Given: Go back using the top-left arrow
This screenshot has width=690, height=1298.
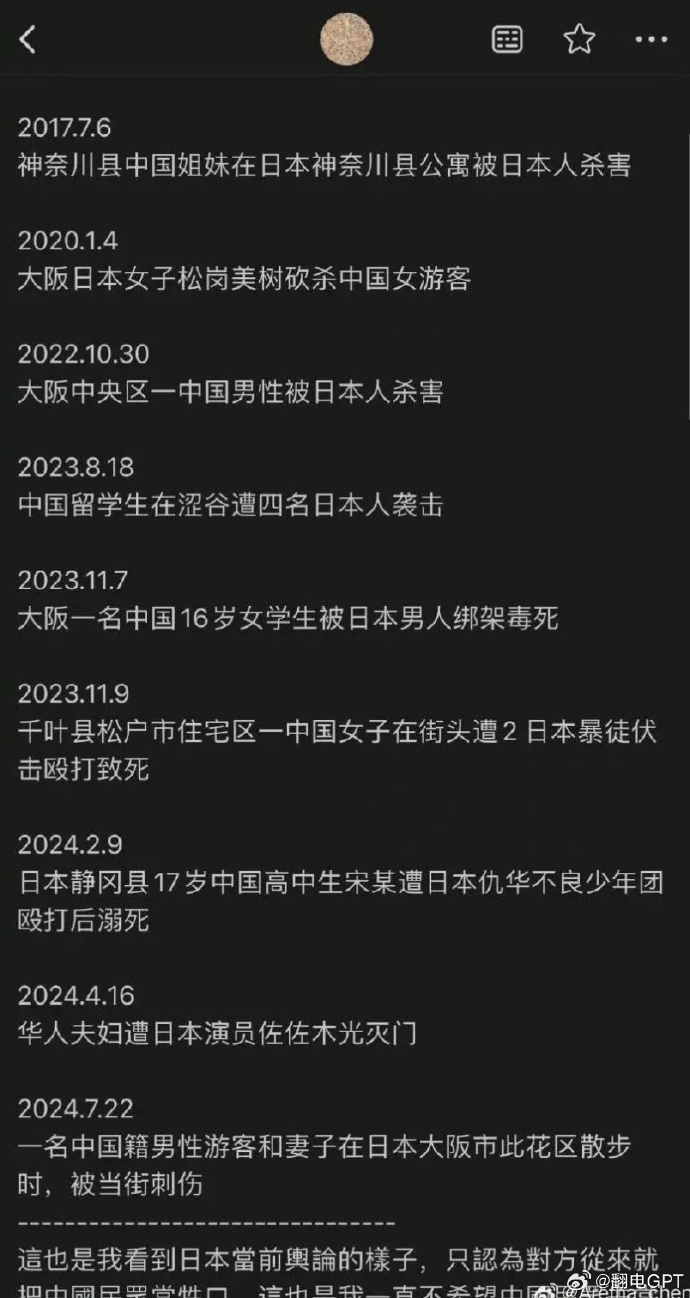Looking at the screenshot, I should [x=28, y=40].
